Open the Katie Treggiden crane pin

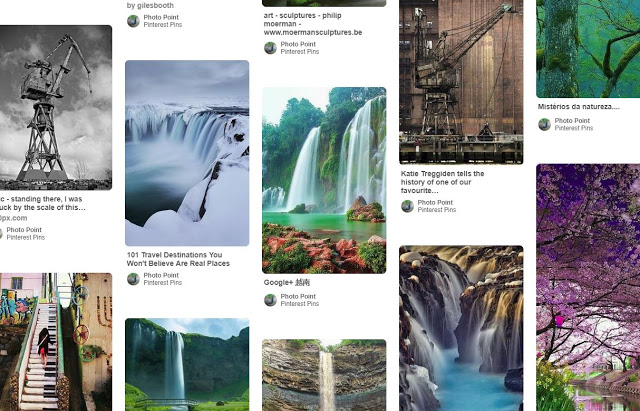(x=461, y=82)
